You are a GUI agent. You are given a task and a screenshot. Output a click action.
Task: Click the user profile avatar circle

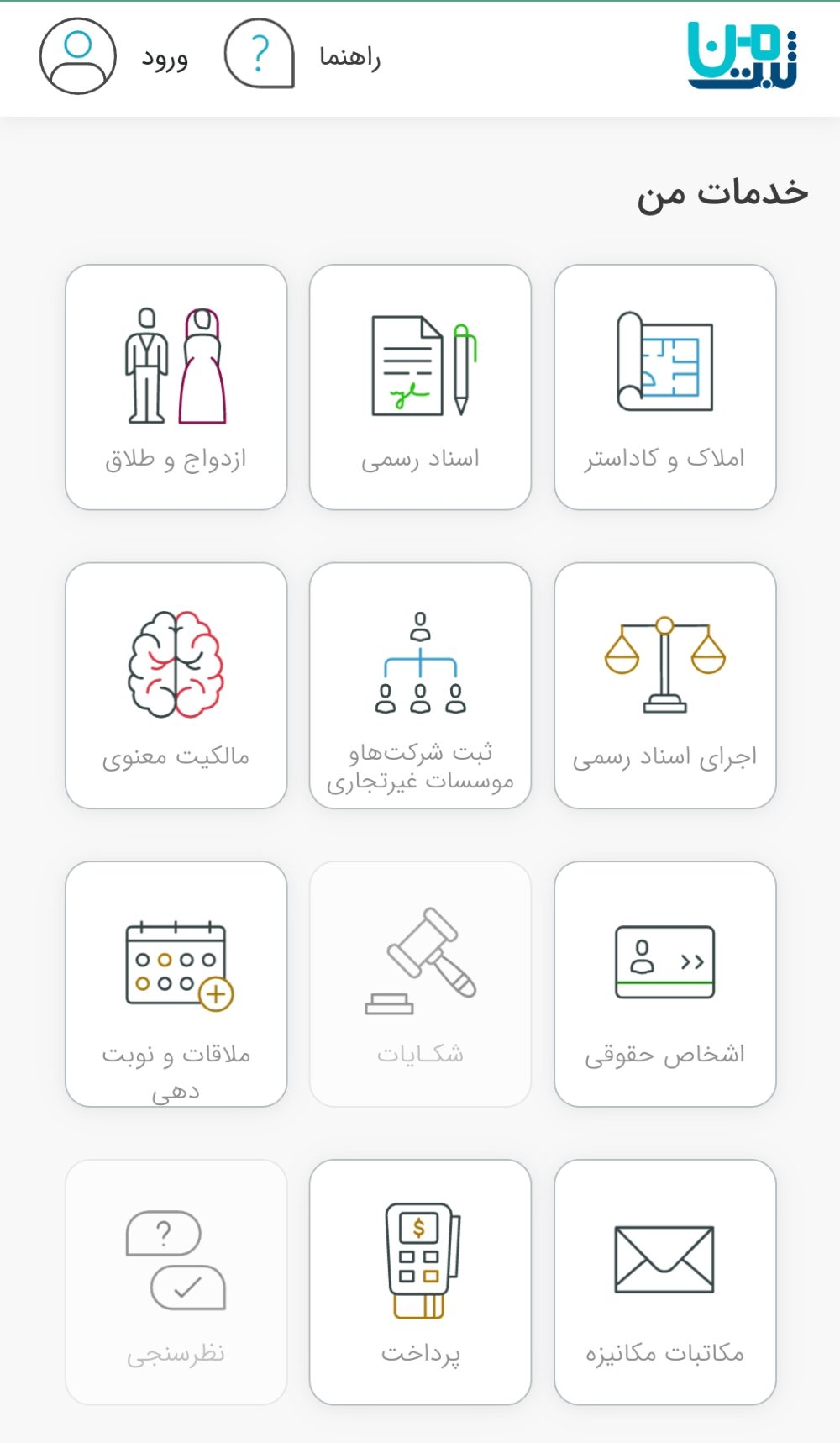76,57
